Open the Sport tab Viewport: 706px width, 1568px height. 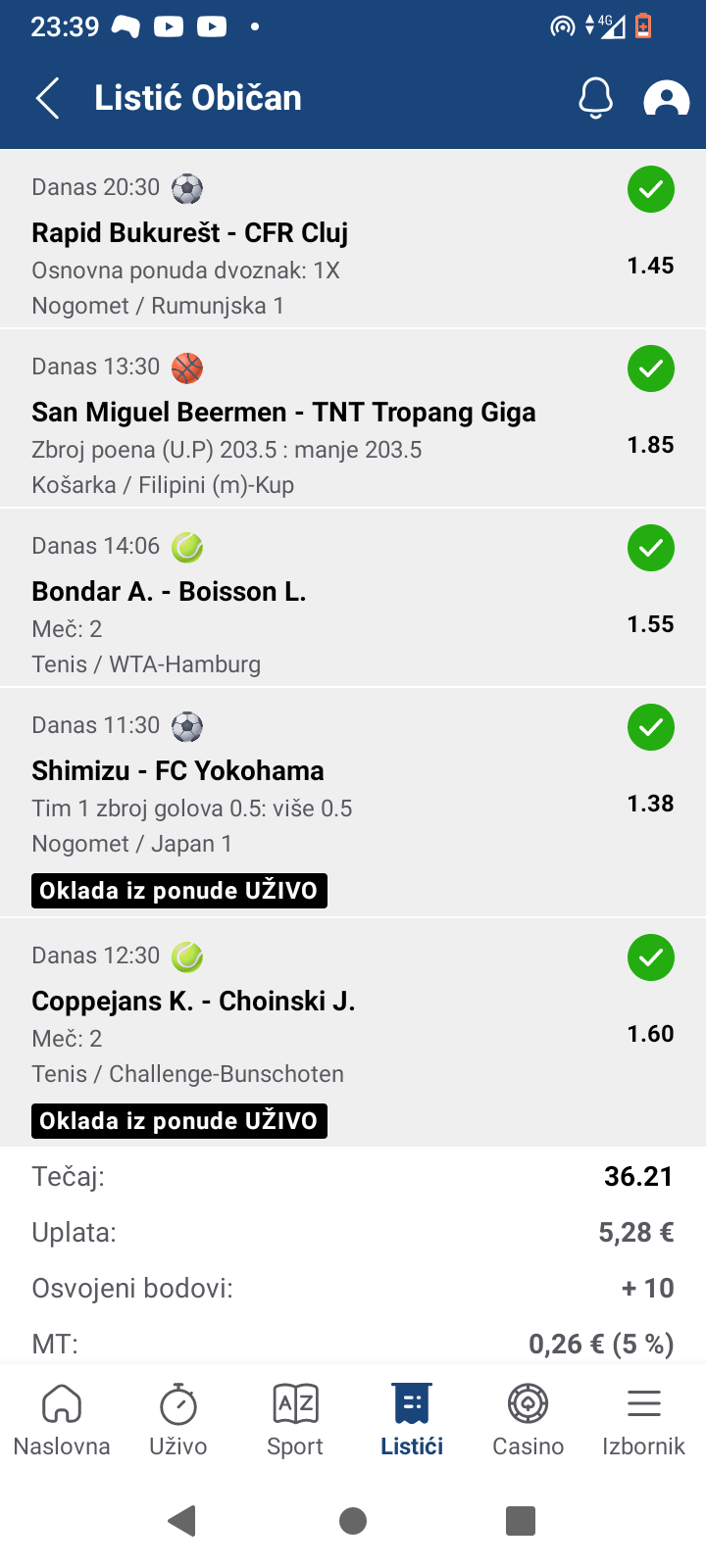294,1419
